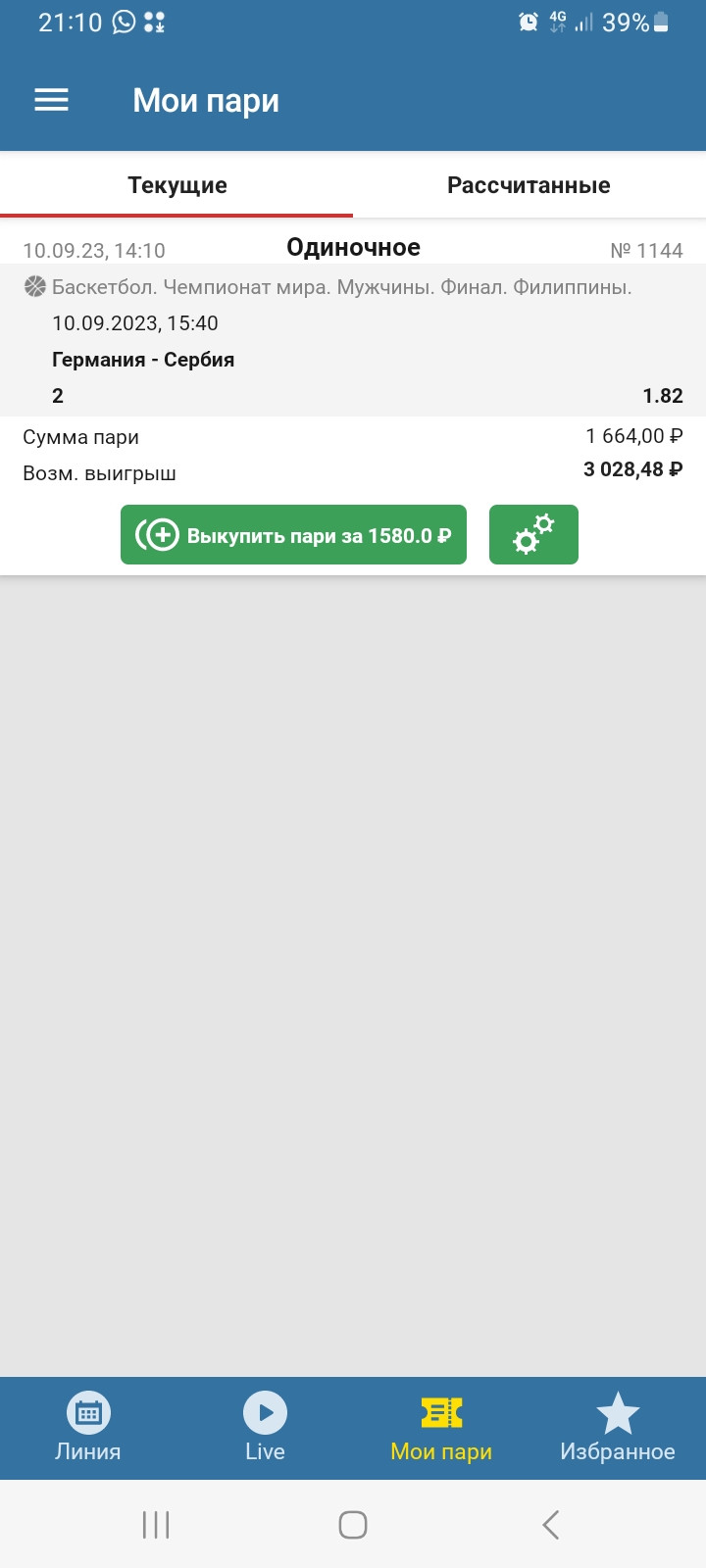Tap Выкупить пари за 1580.0 ₽ button
This screenshot has width=706, height=1568.
tap(293, 535)
